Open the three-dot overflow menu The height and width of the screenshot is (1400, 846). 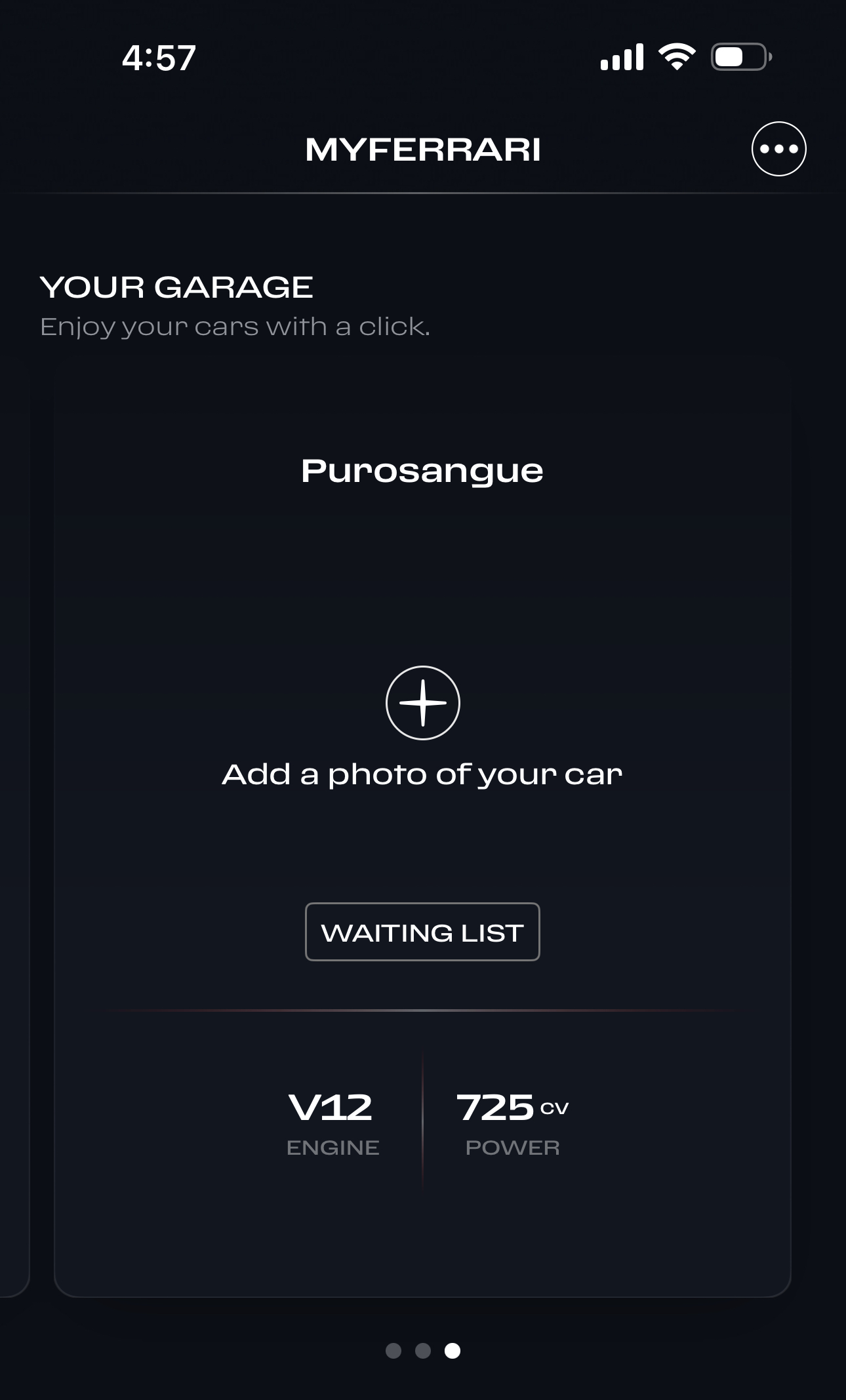[x=778, y=149]
